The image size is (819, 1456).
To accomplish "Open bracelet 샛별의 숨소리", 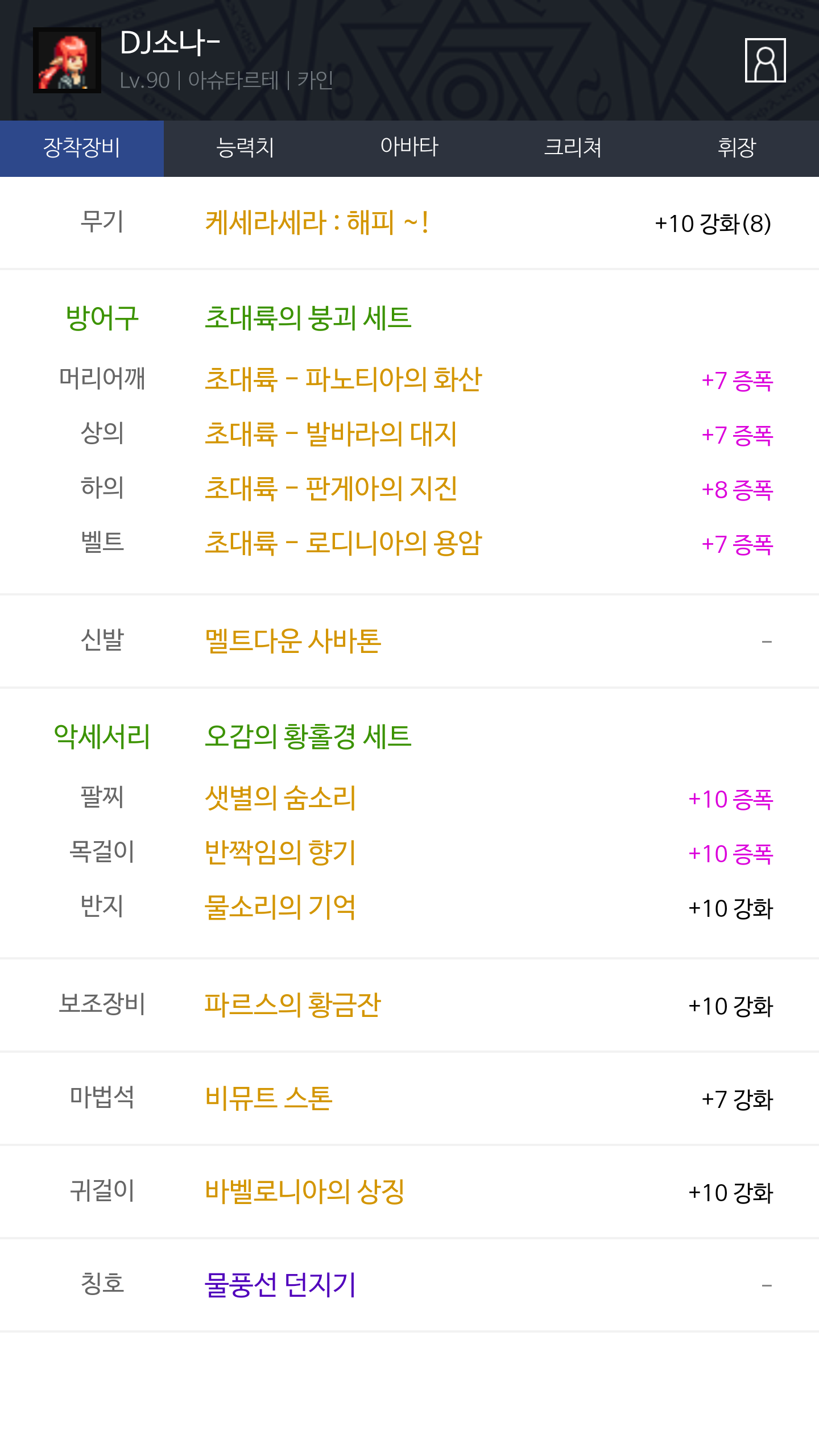I will click(280, 798).
